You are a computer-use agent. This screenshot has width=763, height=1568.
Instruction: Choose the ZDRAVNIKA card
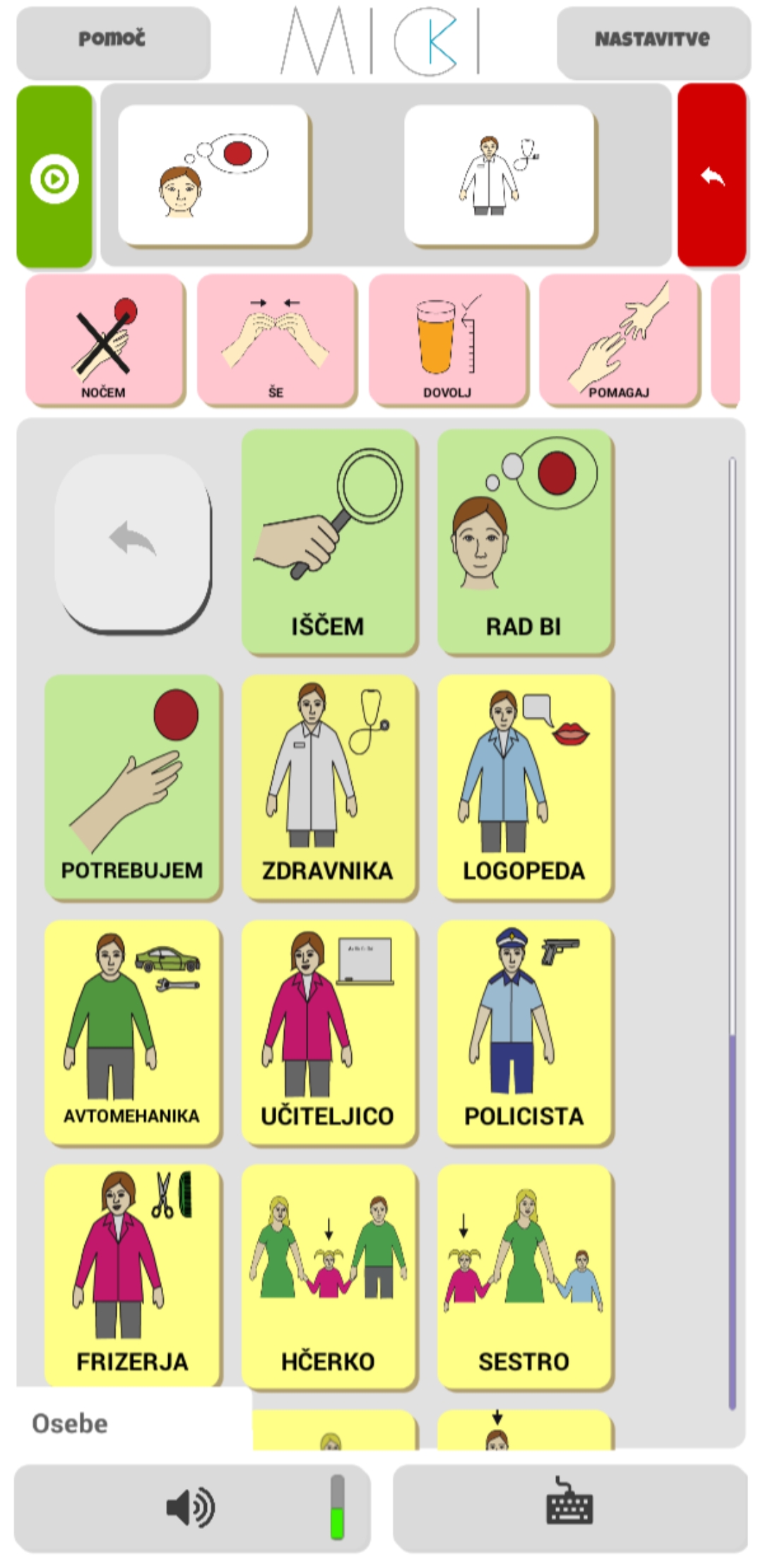click(329, 787)
